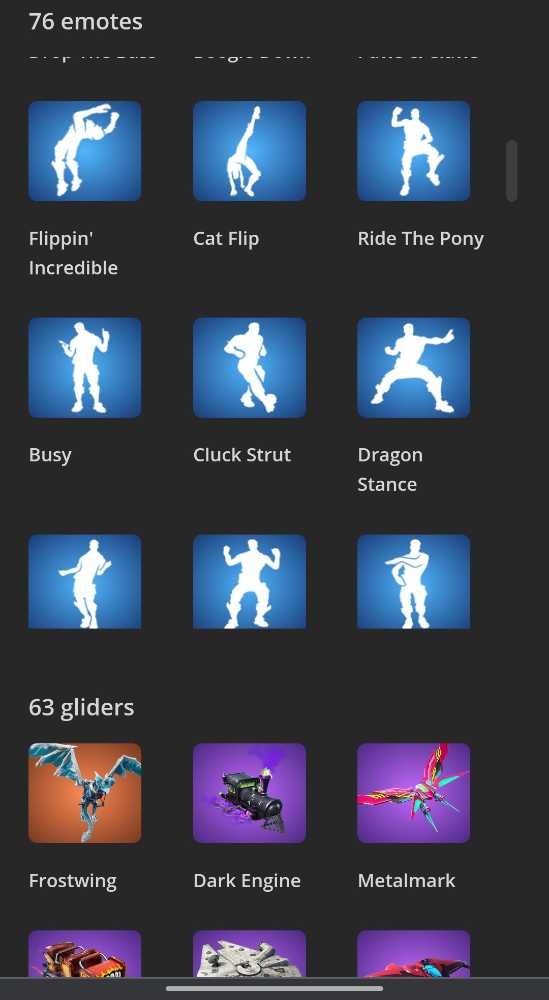Select the Cluck Strut emote

[249, 368]
